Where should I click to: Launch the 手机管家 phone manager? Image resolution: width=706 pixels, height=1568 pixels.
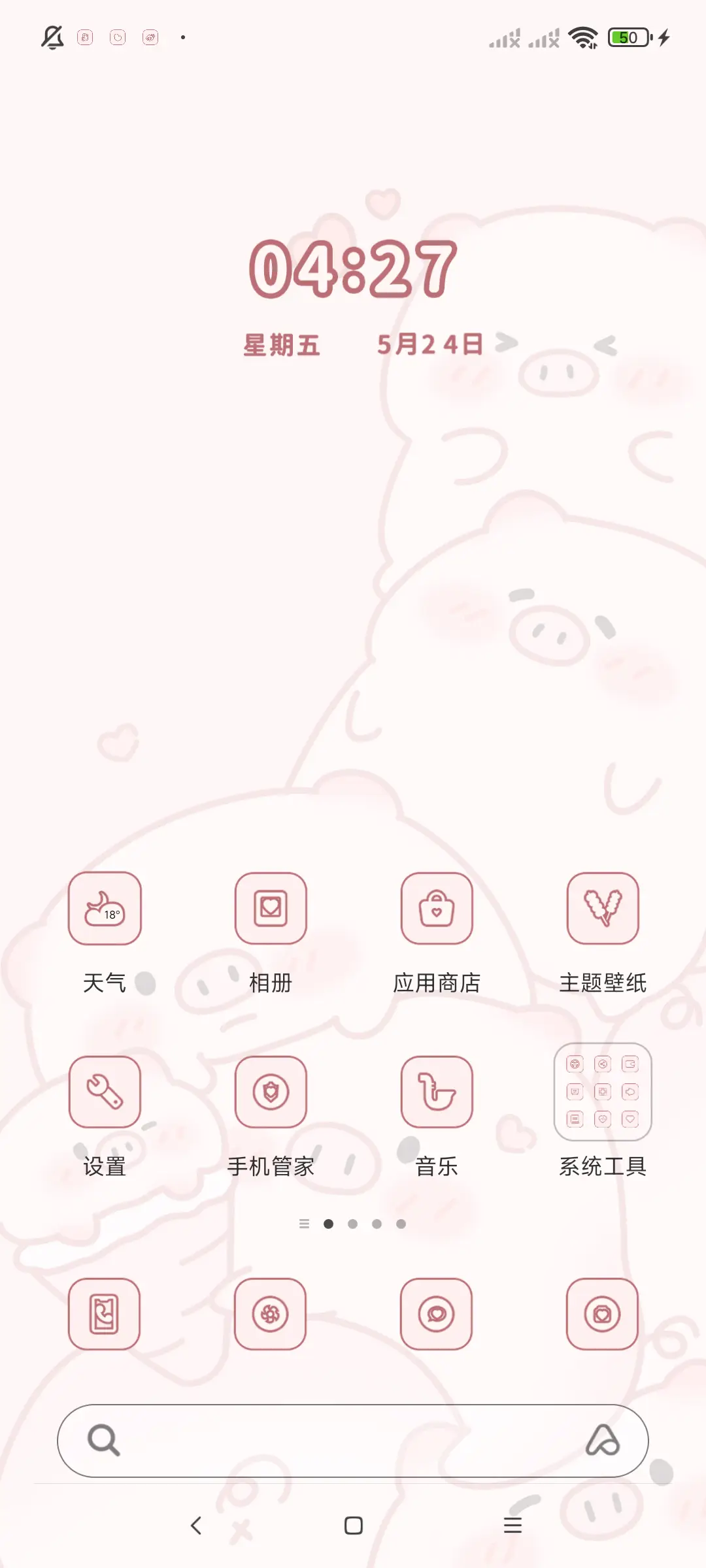271,1092
